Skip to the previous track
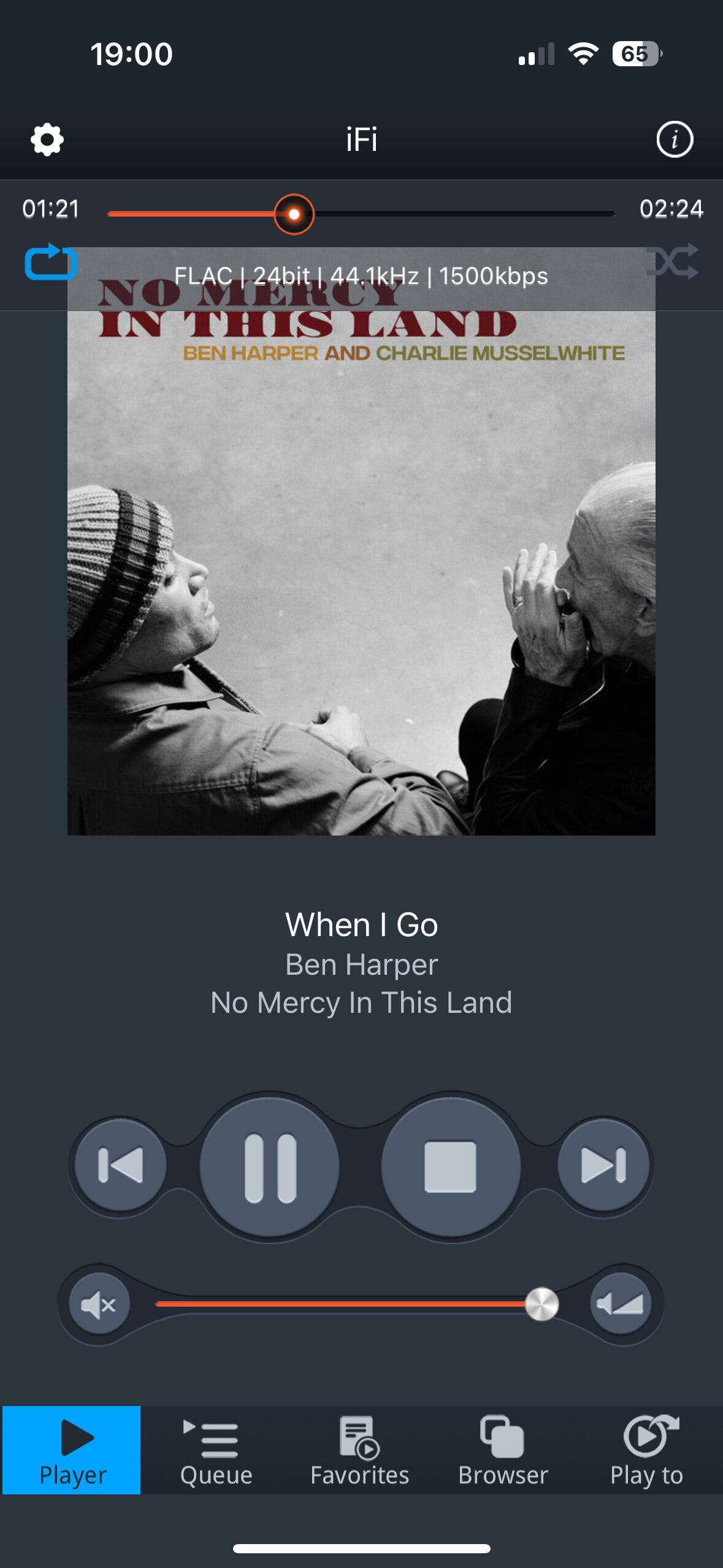Screen dimensions: 723x1568 click(x=120, y=1165)
